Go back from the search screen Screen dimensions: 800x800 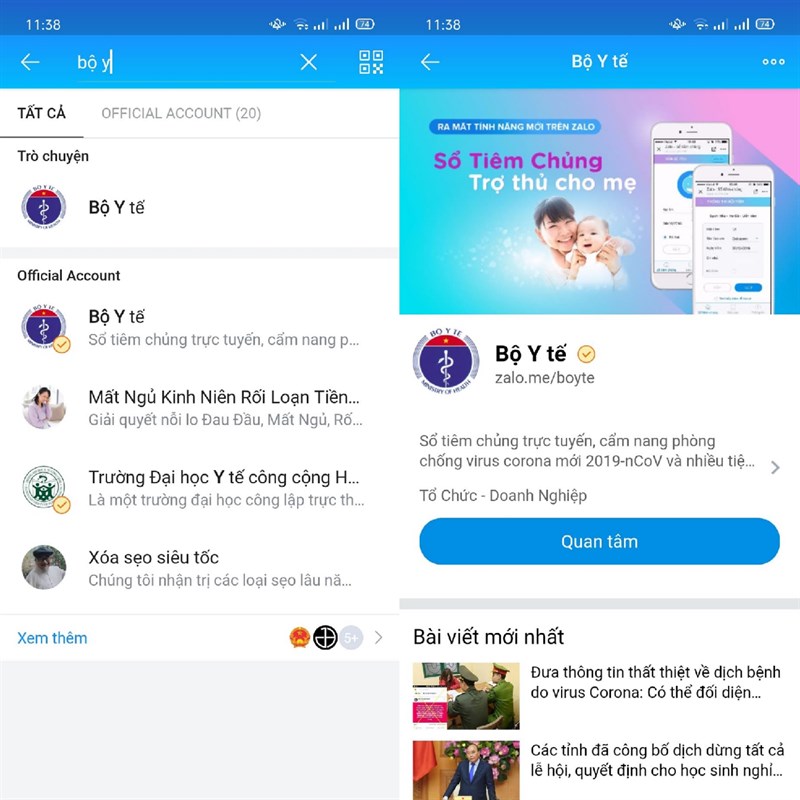(30, 62)
